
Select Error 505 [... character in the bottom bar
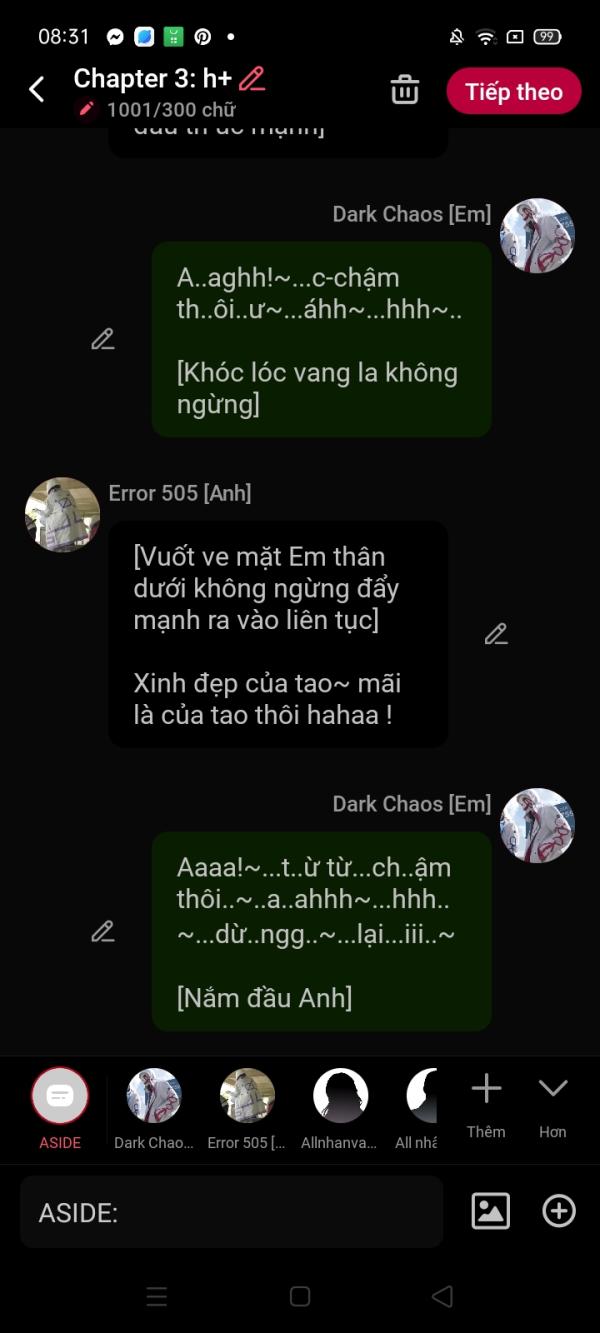[x=247, y=1108]
